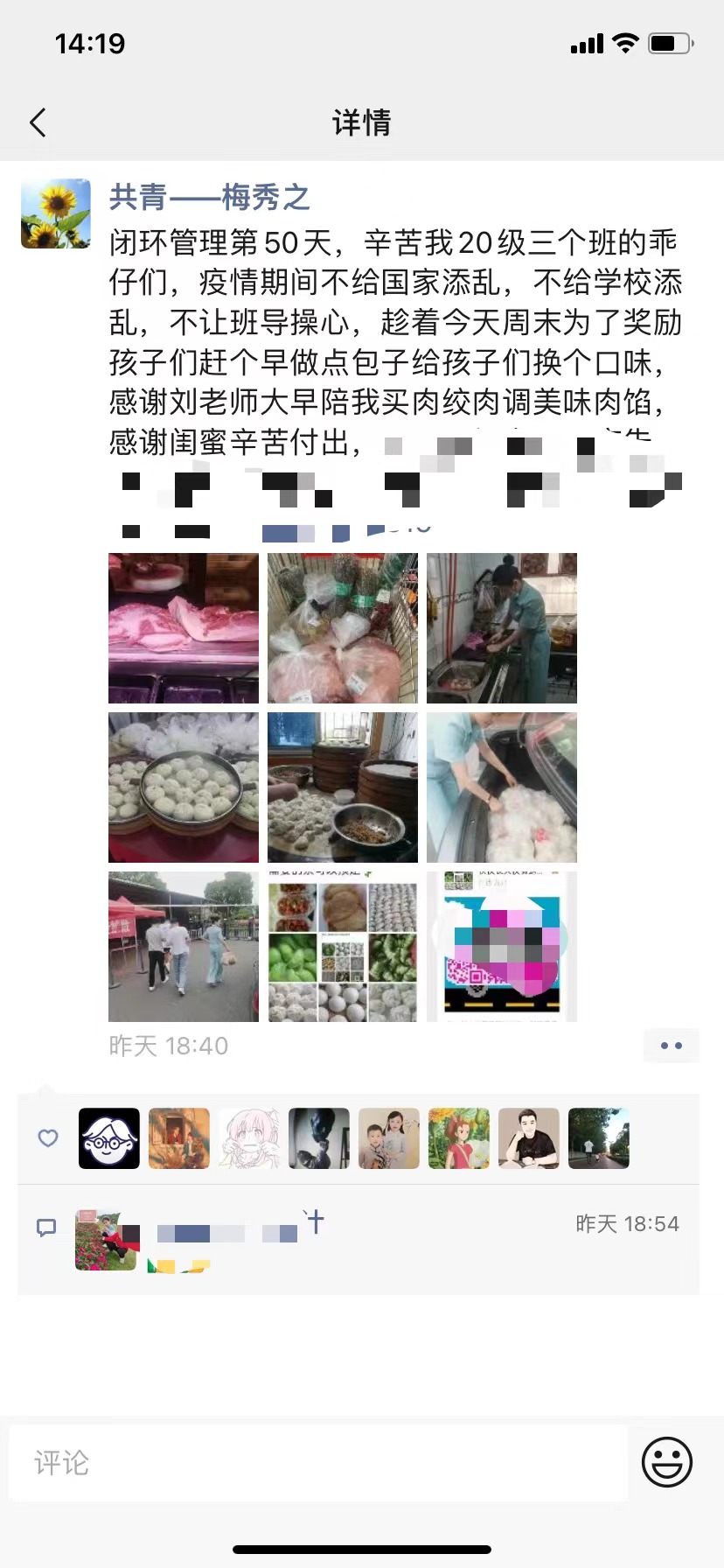Focus the 评论 comment input field
724x1568 pixels.
point(318,1463)
